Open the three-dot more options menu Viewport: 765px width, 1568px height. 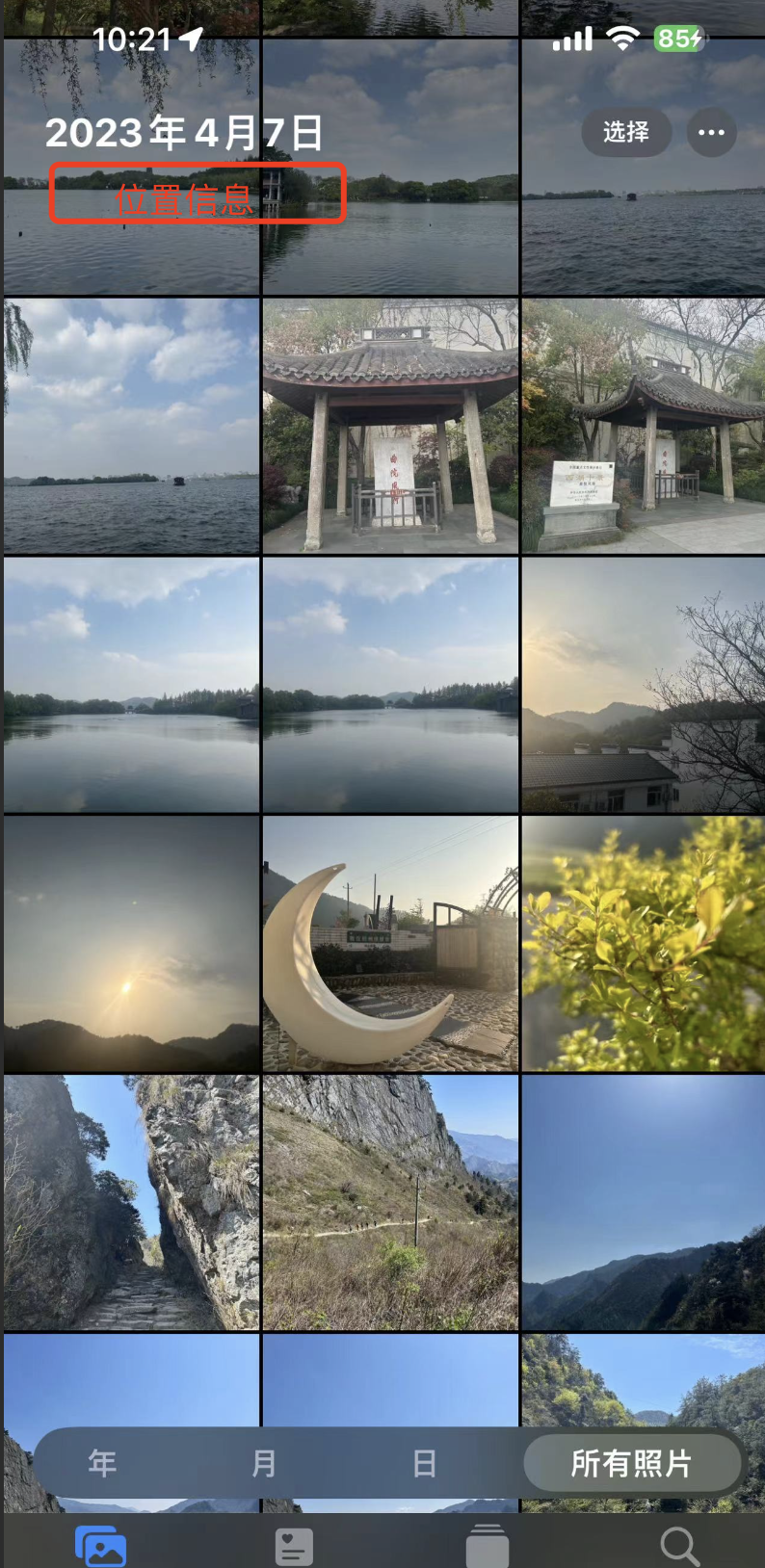711,132
